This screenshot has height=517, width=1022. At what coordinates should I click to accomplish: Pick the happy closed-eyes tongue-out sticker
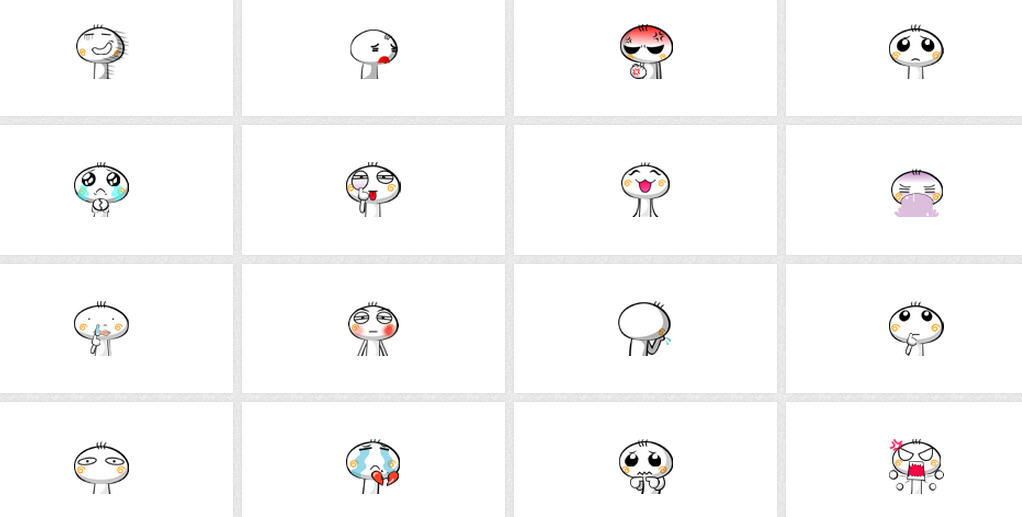(x=645, y=189)
